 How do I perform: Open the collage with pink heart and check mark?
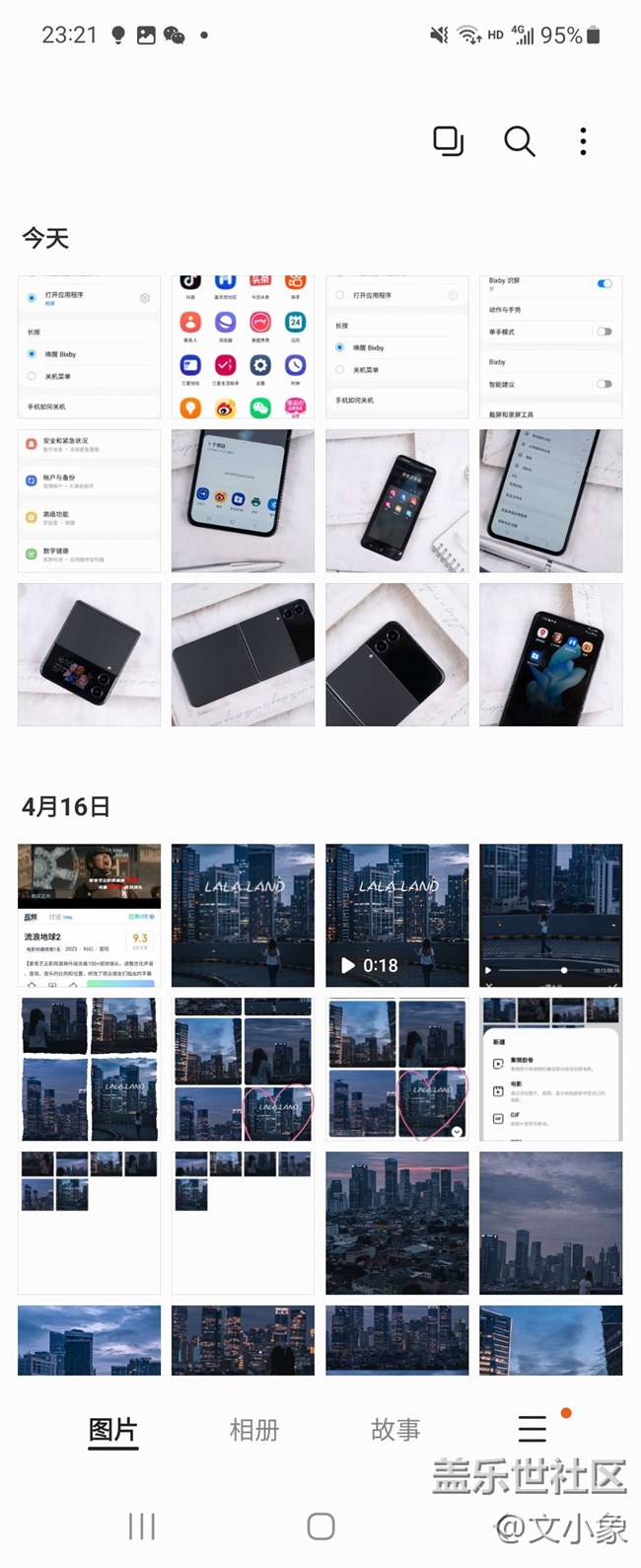click(x=396, y=1069)
